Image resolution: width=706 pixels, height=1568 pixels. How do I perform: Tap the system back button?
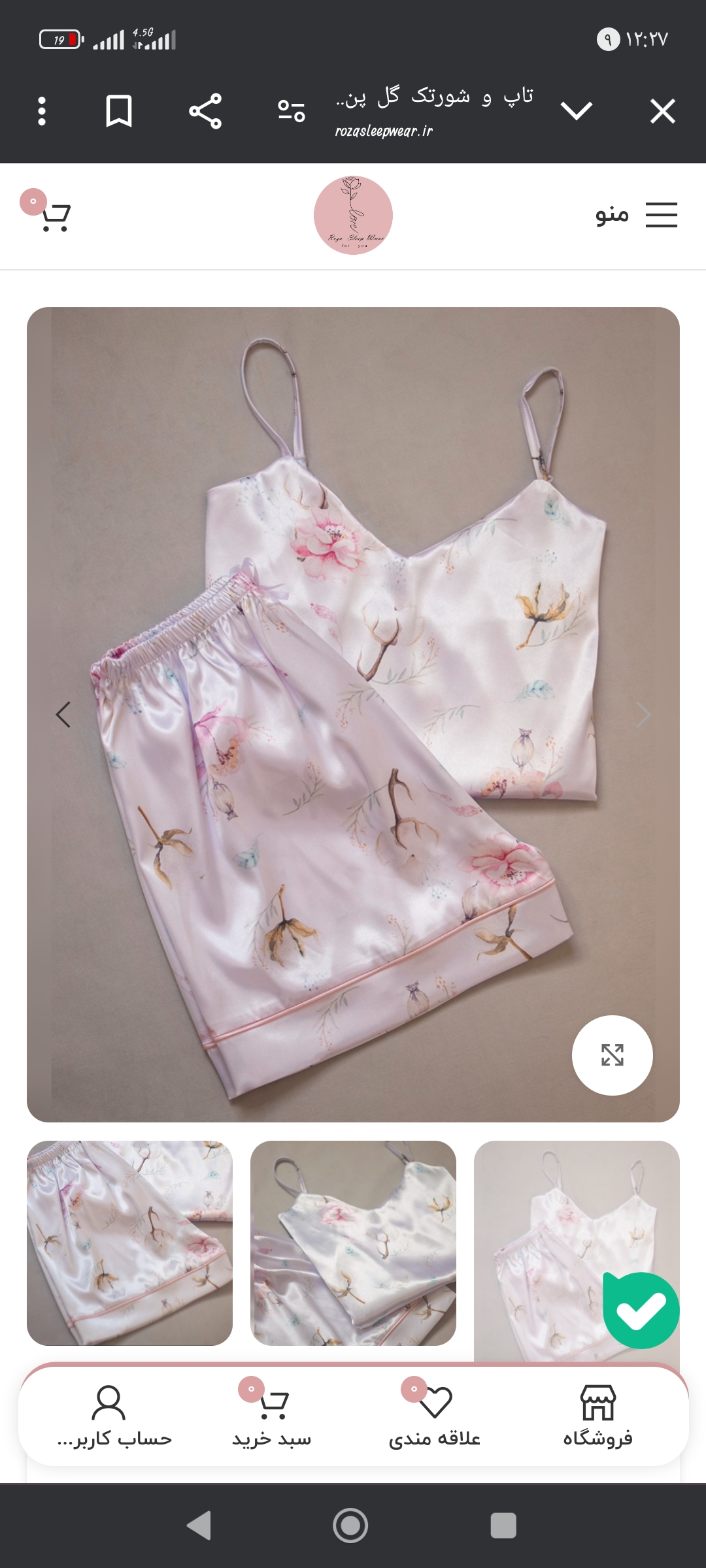199,1526
